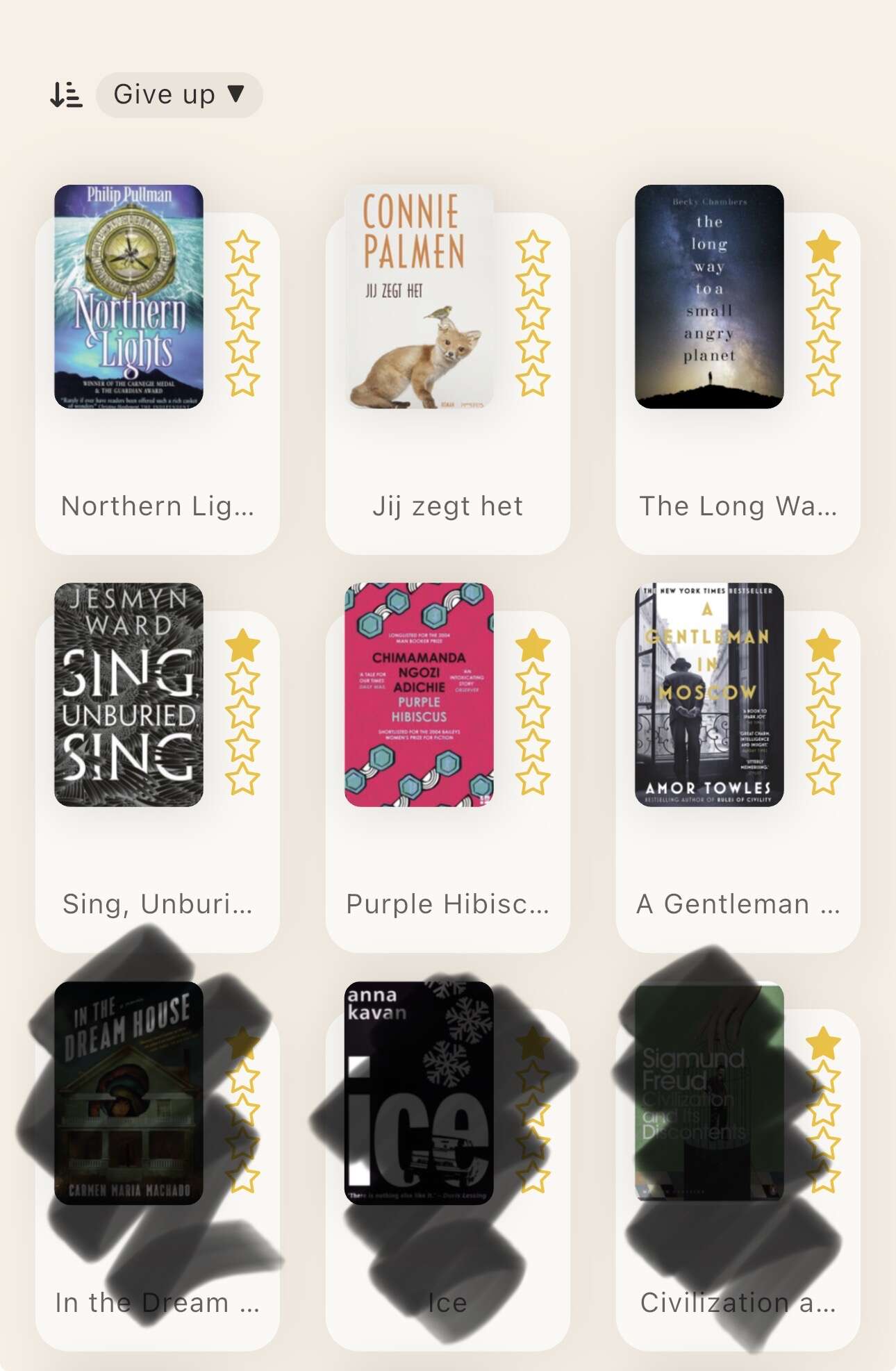Open the Purple Hibiscus book card
This screenshot has width=896, height=1371.
click(x=420, y=695)
